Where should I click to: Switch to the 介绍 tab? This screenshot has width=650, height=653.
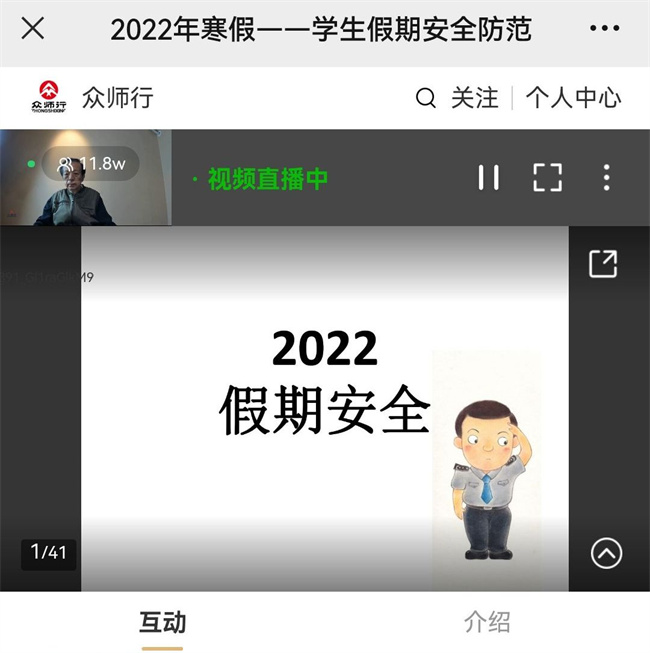pyautogui.click(x=487, y=623)
